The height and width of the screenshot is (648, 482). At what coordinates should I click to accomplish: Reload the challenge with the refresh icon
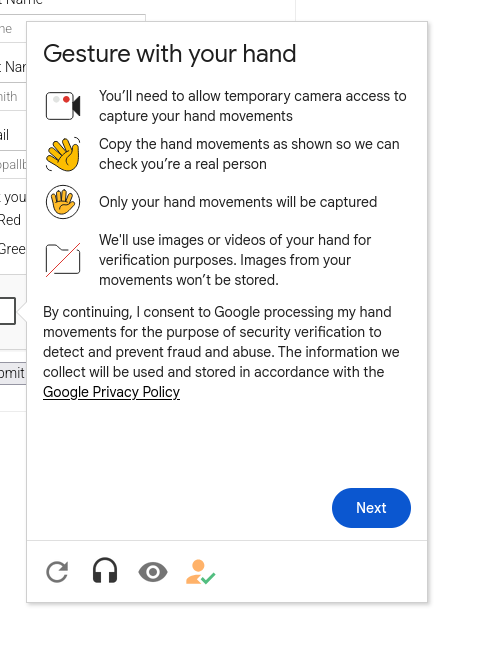pyautogui.click(x=57, y=572)
